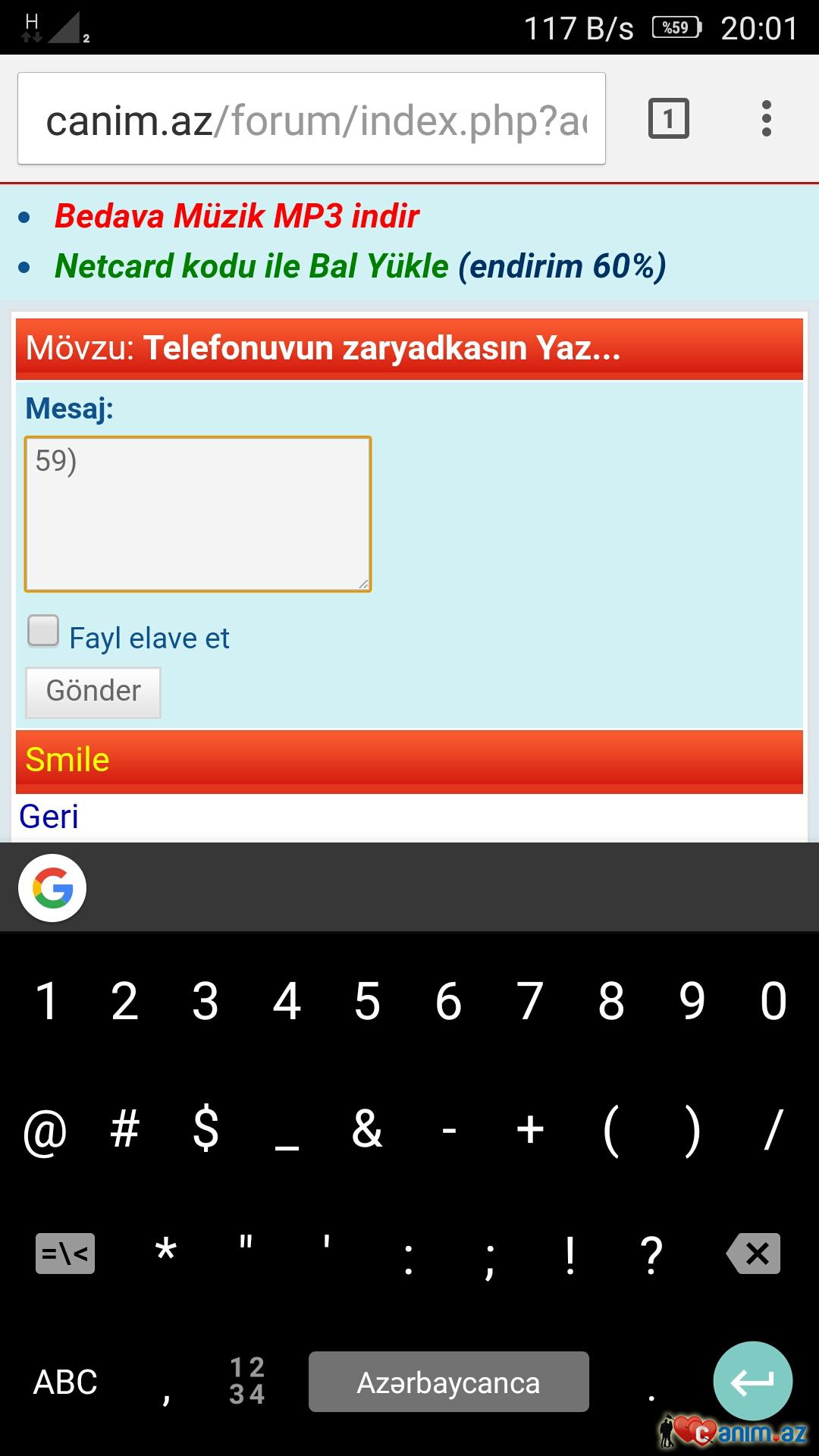Open the Smile section
Screen dimensions: 819x1456
point(67,760)
